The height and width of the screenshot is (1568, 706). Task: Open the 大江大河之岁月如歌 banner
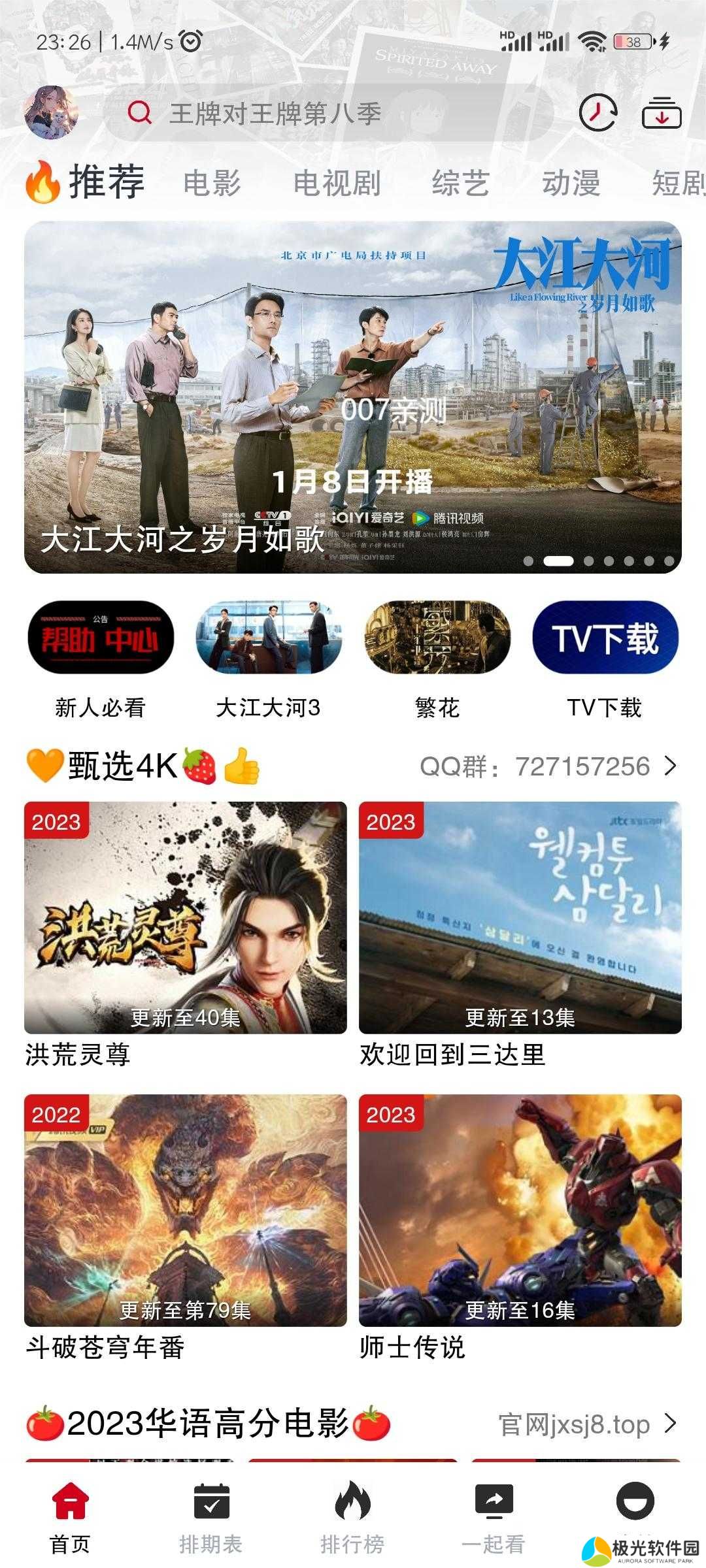(353, 397)
